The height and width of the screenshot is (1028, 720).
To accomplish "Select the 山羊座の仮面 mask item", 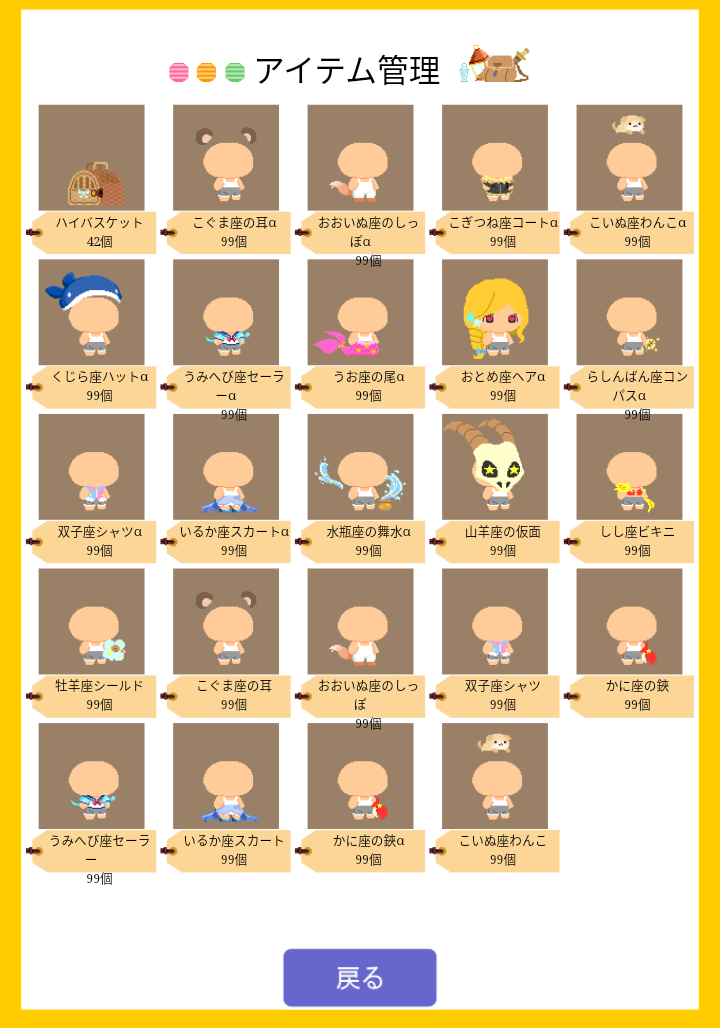I will (495, 467).
